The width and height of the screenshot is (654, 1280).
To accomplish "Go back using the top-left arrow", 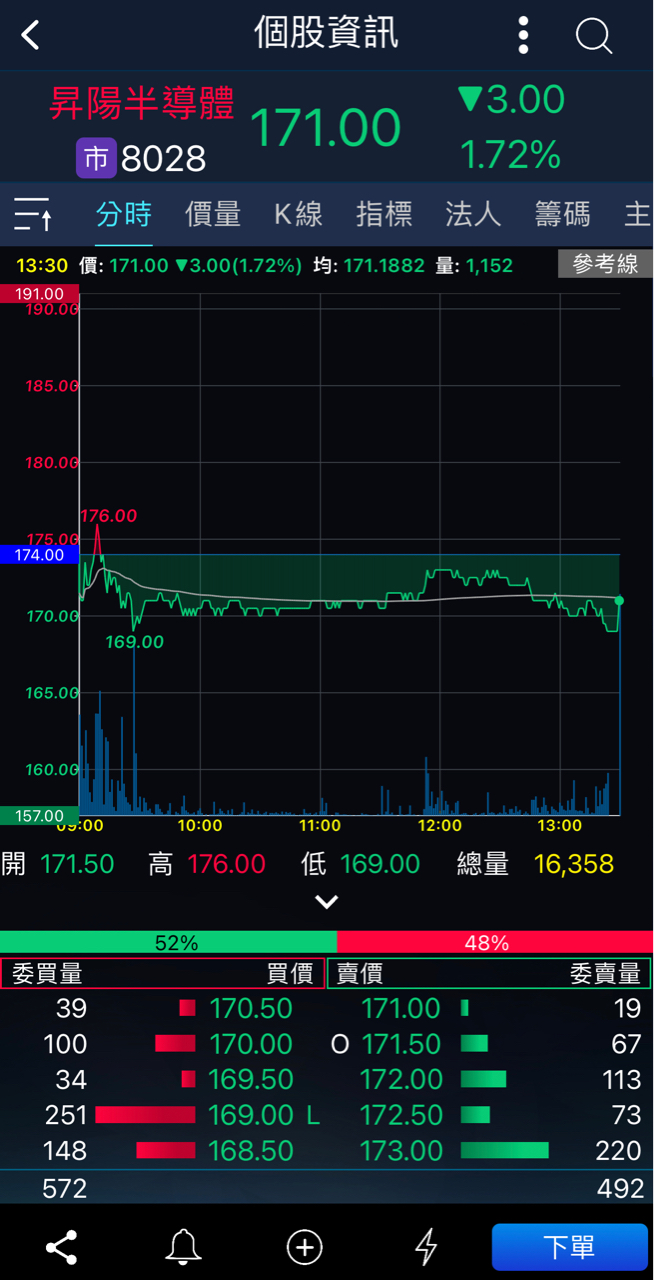I will [x=31, y=36].
